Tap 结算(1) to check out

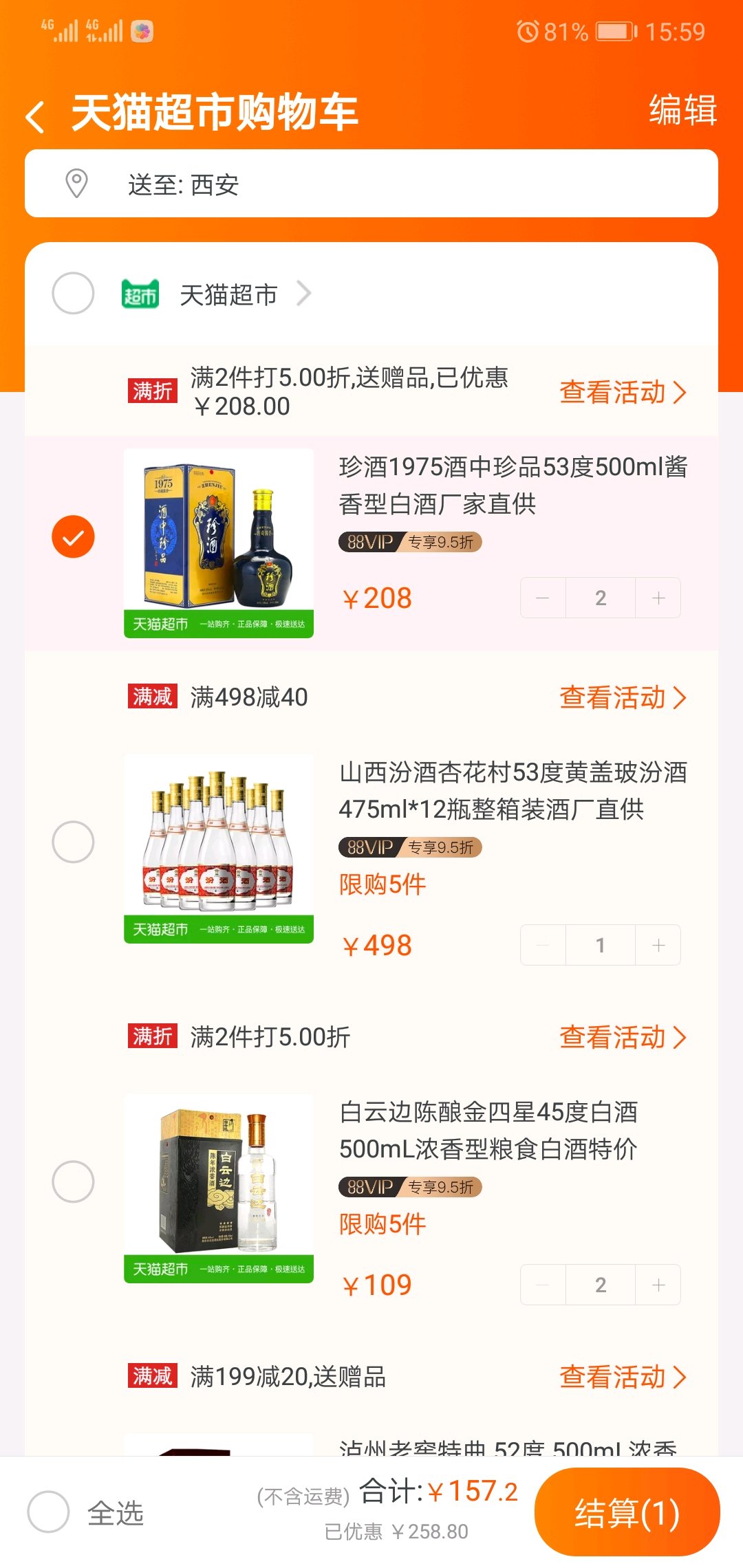pyautogui.click(x=627, y=1512)
